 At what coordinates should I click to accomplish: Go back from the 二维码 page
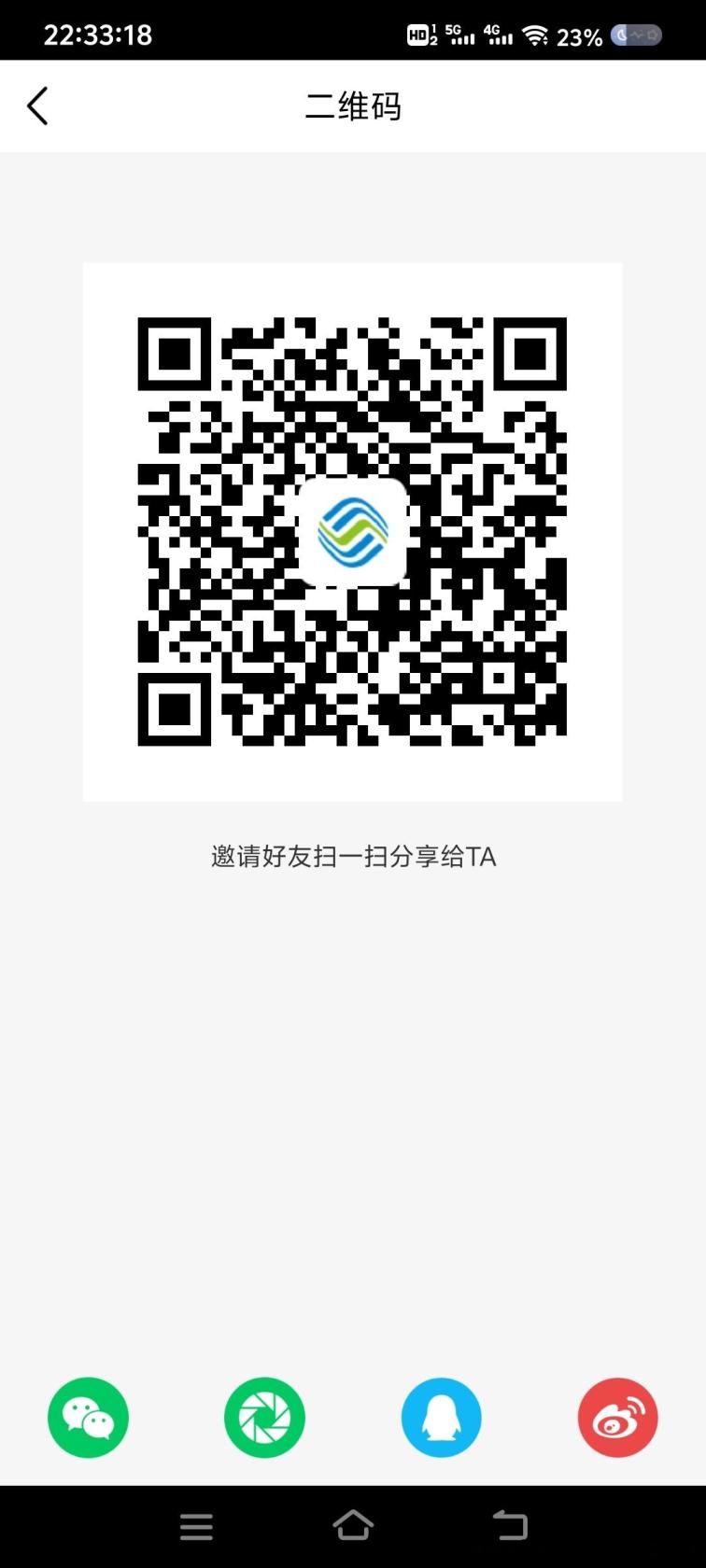37,105
